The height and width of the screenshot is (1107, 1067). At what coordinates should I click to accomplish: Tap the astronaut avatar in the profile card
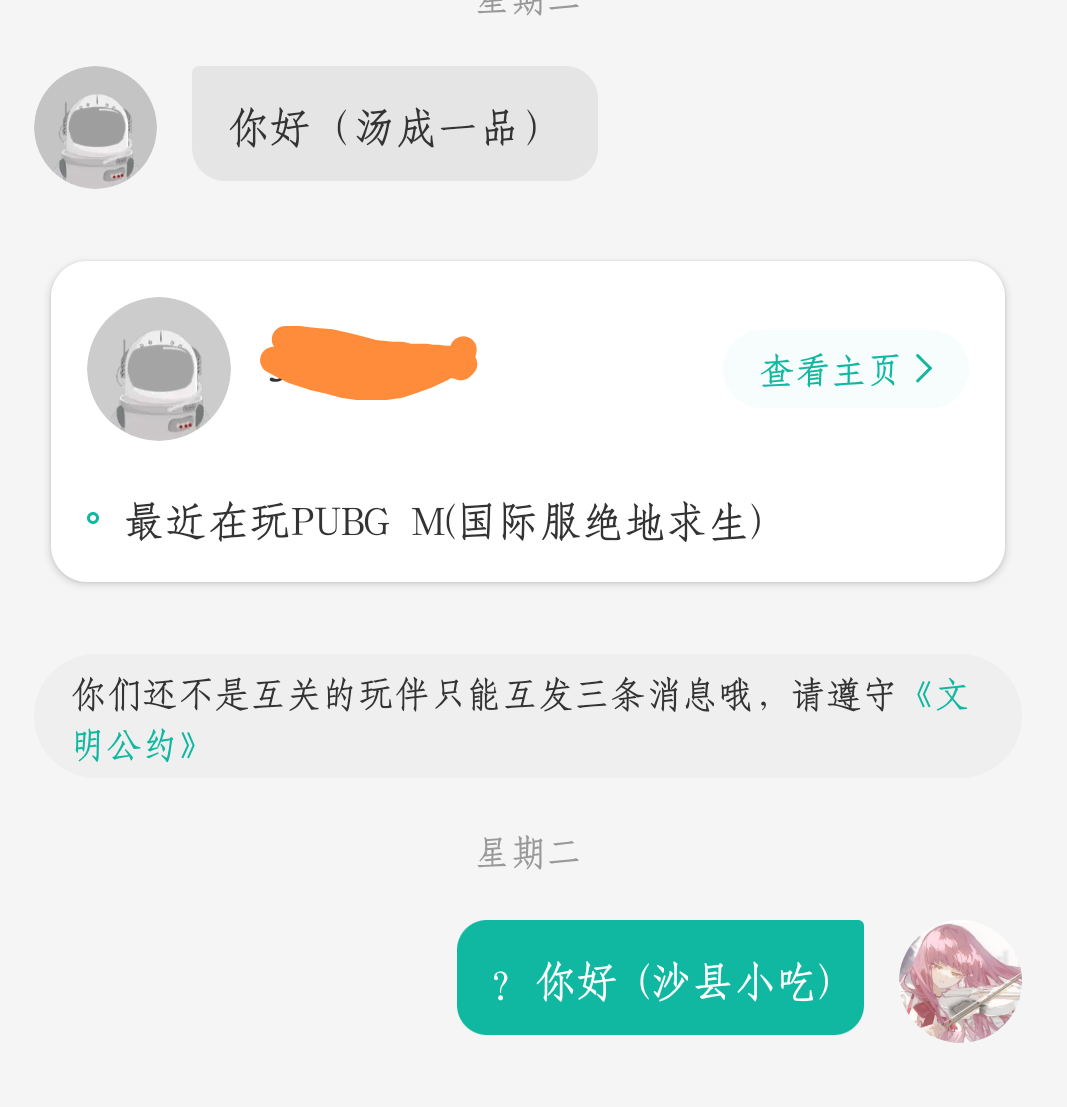[x=159, y=369]
